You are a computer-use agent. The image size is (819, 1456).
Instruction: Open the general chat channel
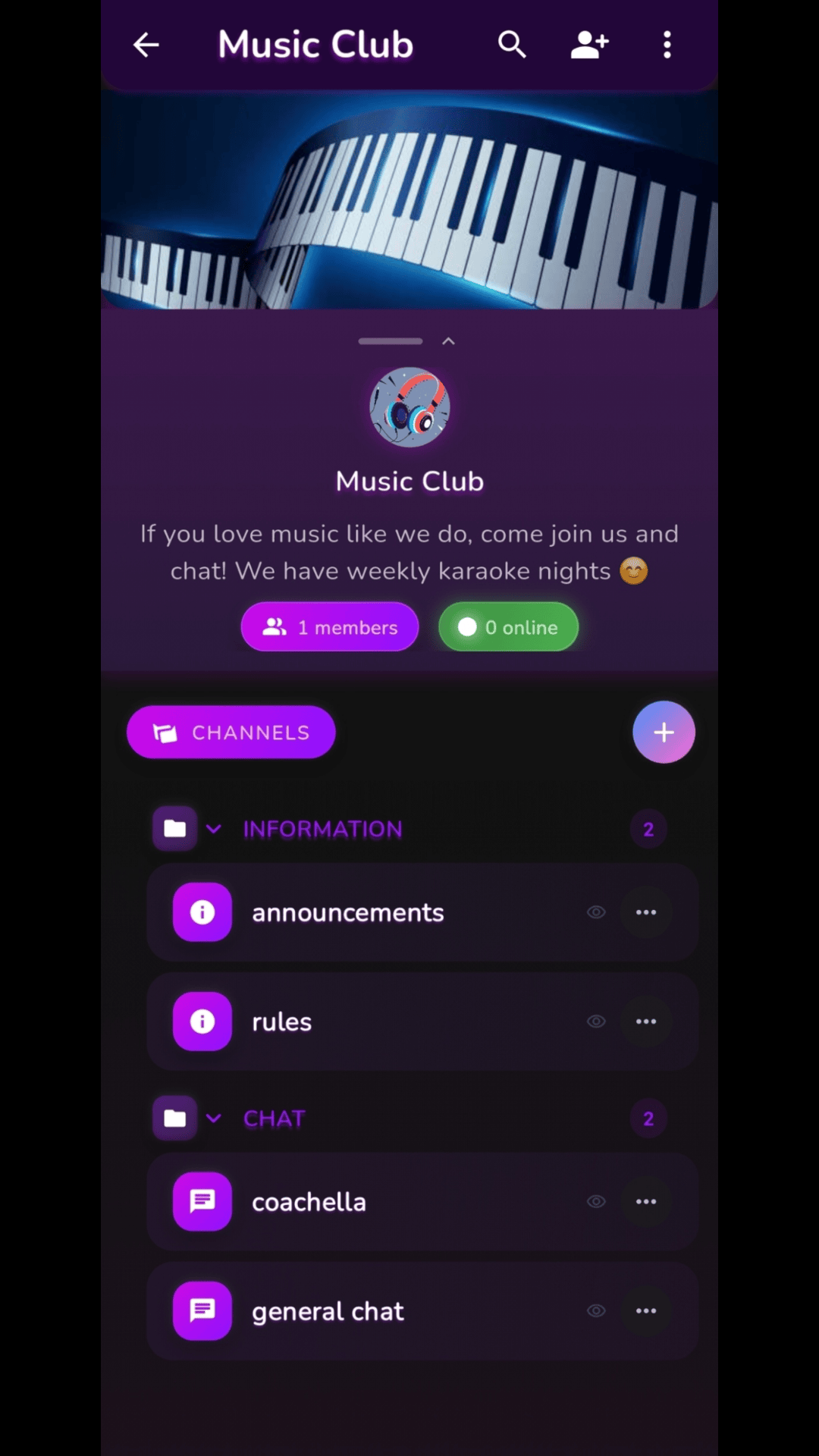[x=328, y=1311]
